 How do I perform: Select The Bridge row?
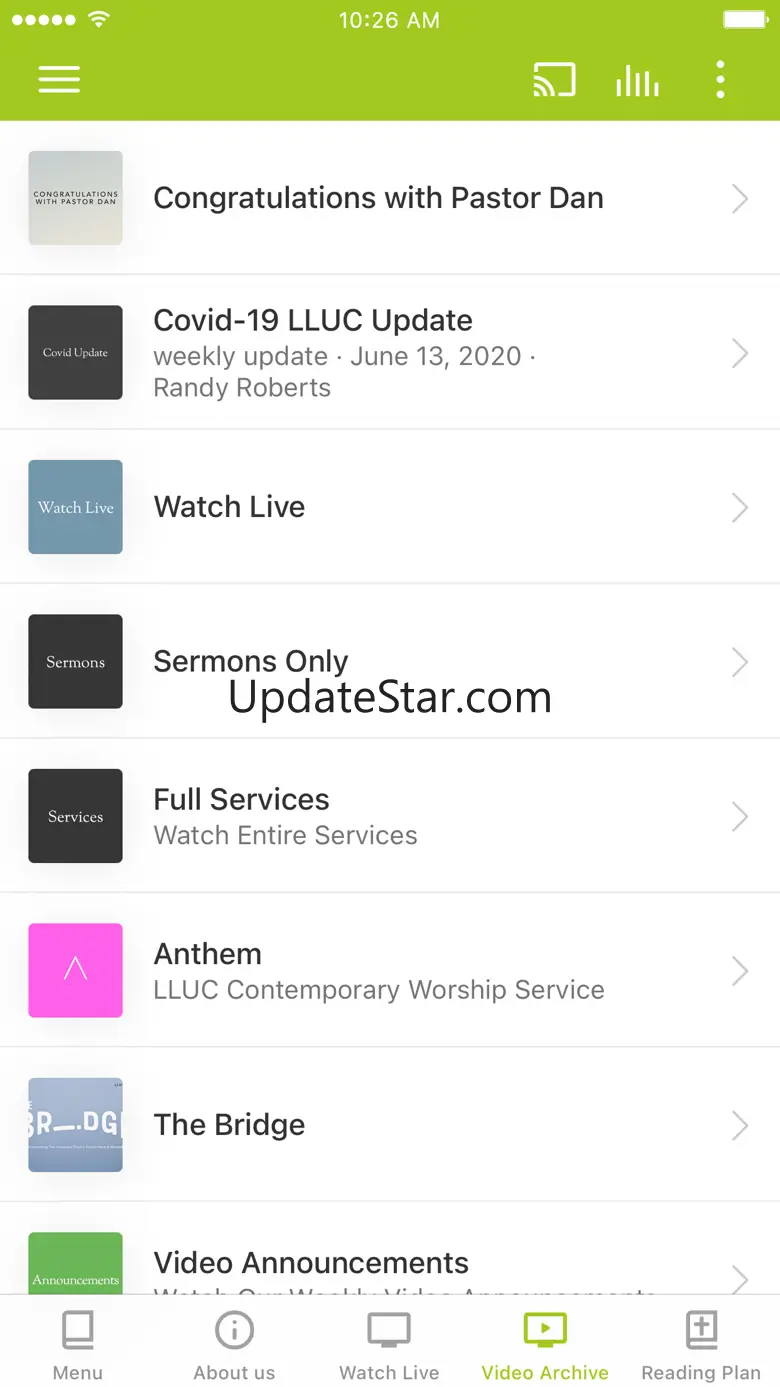[x=389, y=1125]
